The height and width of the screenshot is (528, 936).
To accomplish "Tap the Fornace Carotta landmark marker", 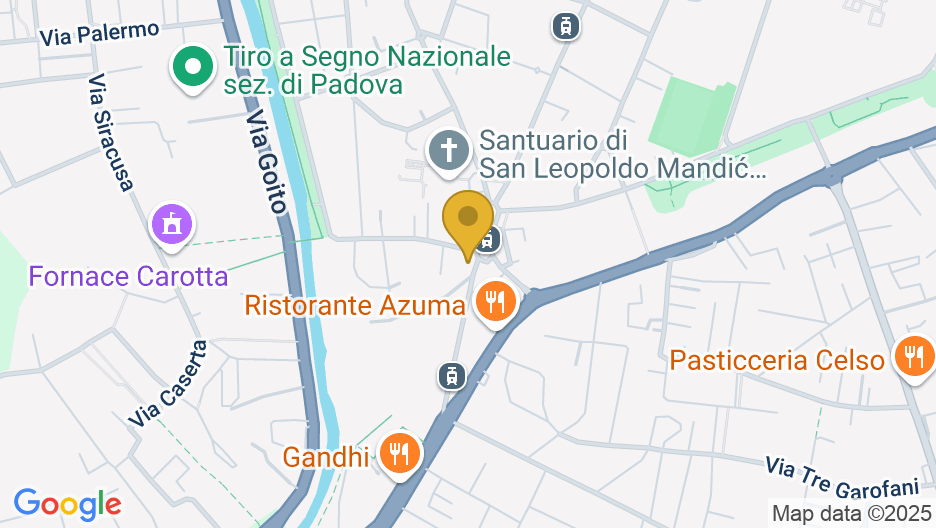I will pyautogui.click(x=172, y=224).
